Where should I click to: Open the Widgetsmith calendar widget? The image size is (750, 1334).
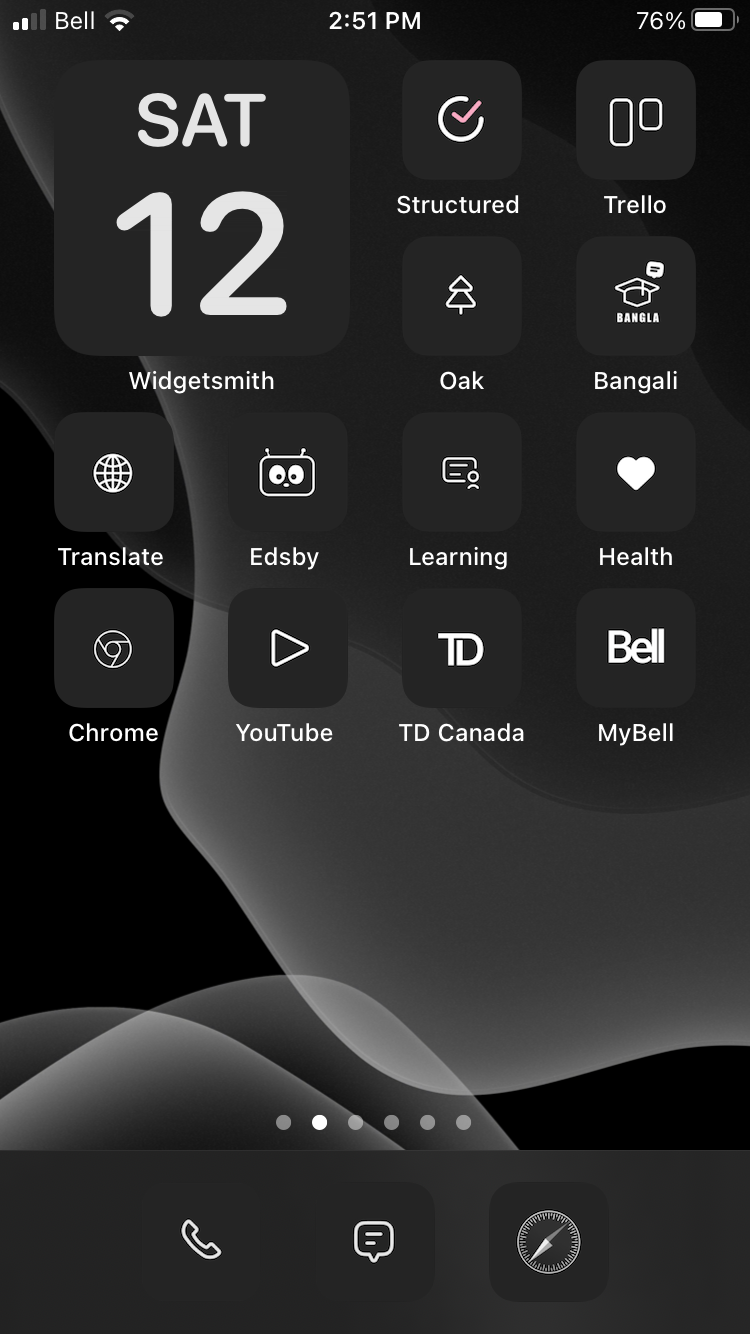(x=201, y=208)
